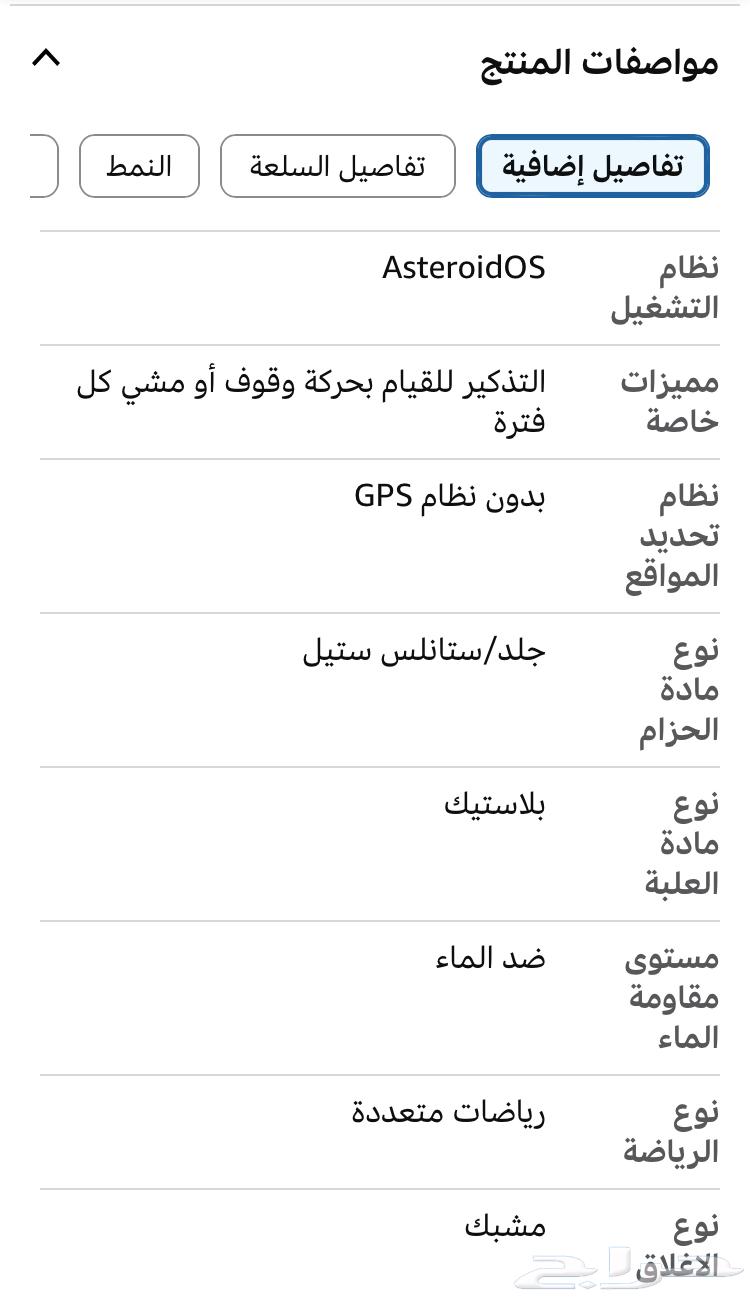Open the partially visible pill at left edge
This screenshot has height=1302, width=750.
(x=30, y=167)
